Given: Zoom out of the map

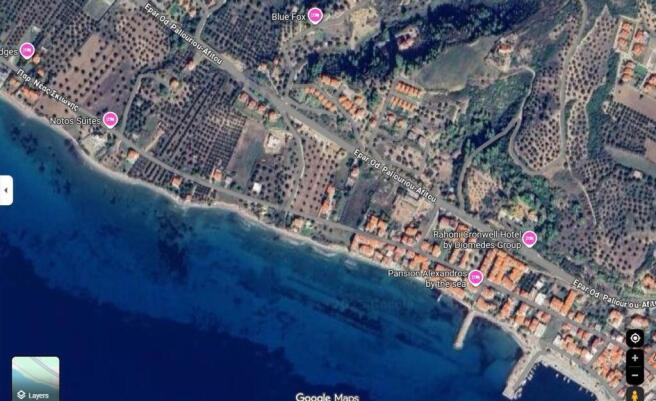Looking at the screenshot, I should point(634,375).
